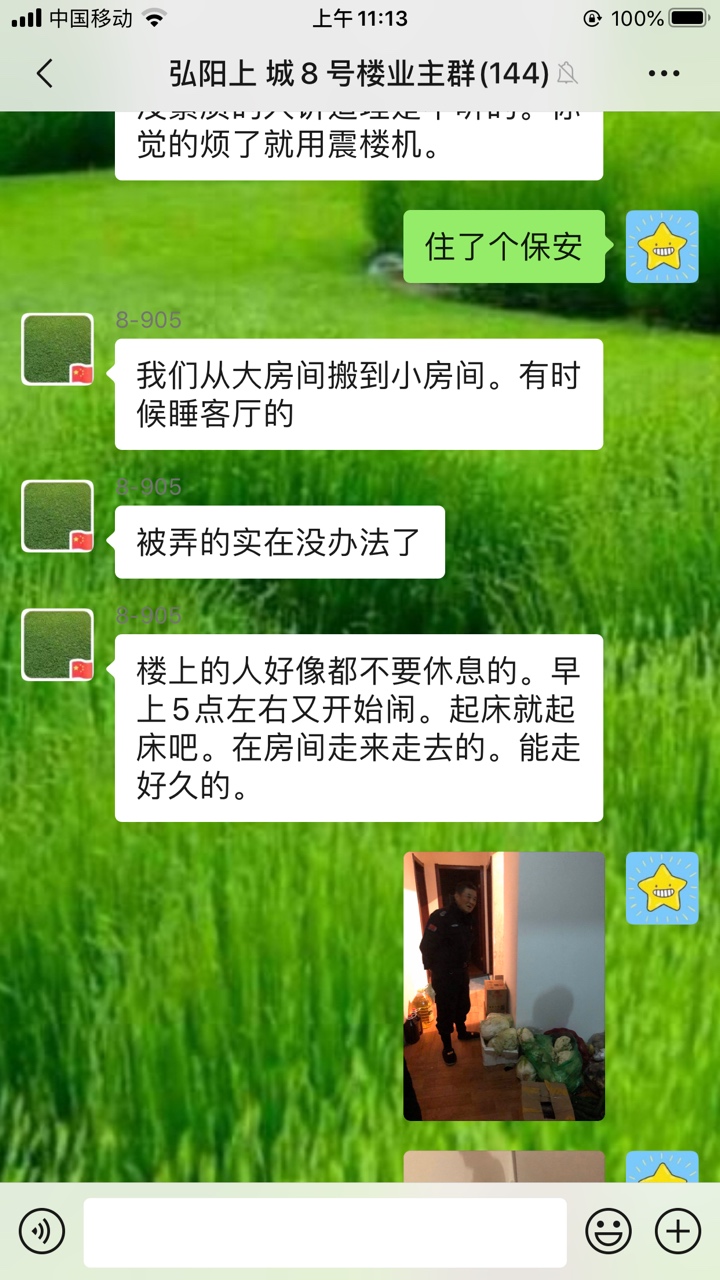Go back to the chat list
Viewport: 720px width, 1280px height.
point(44,73)
